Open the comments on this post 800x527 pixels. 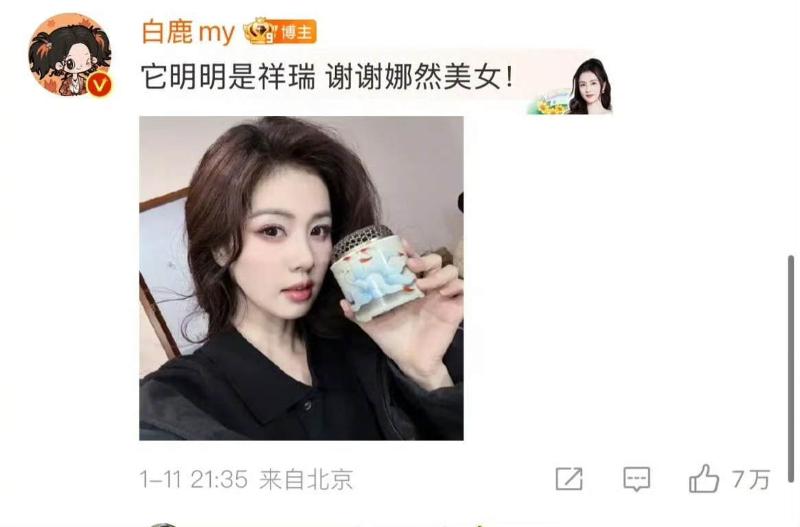637,479
